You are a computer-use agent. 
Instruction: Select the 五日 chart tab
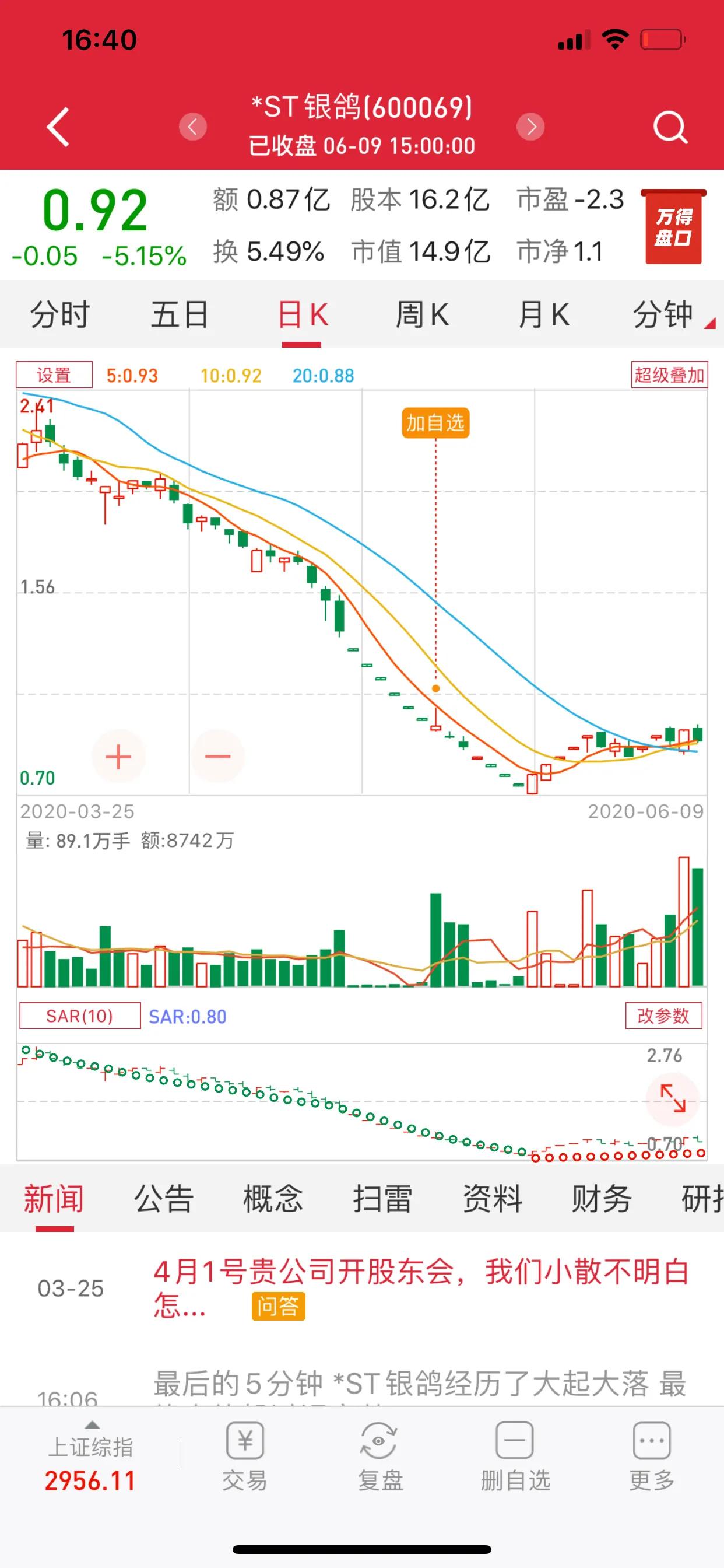coord(180,314)
